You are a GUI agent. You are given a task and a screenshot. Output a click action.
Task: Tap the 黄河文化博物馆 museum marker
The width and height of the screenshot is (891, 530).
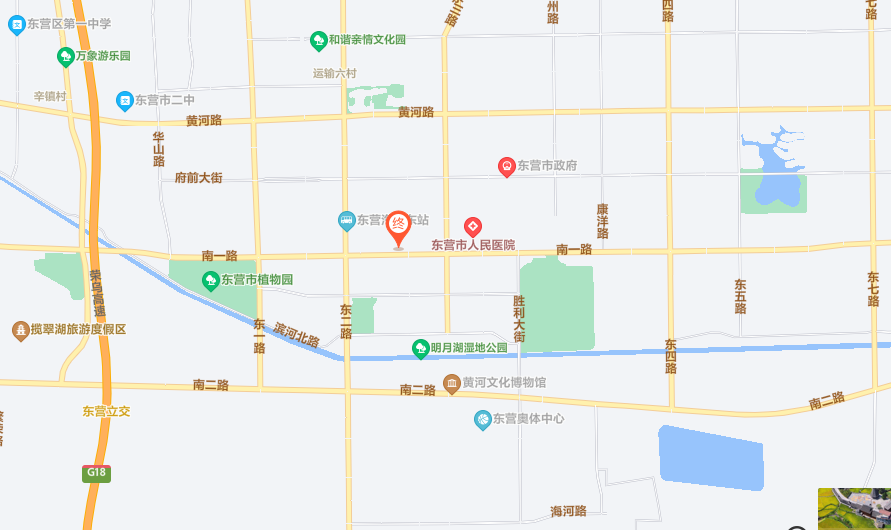(452, 383)
